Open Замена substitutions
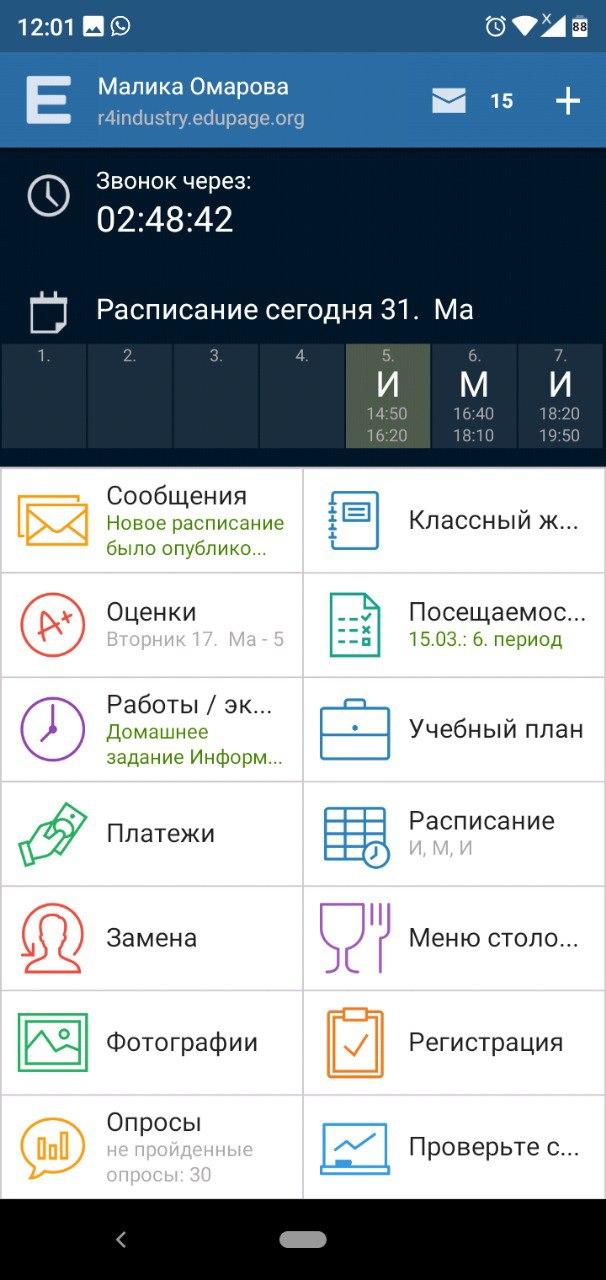The width and height of the screenshot is (606, 1280). [x=151, y=938]
